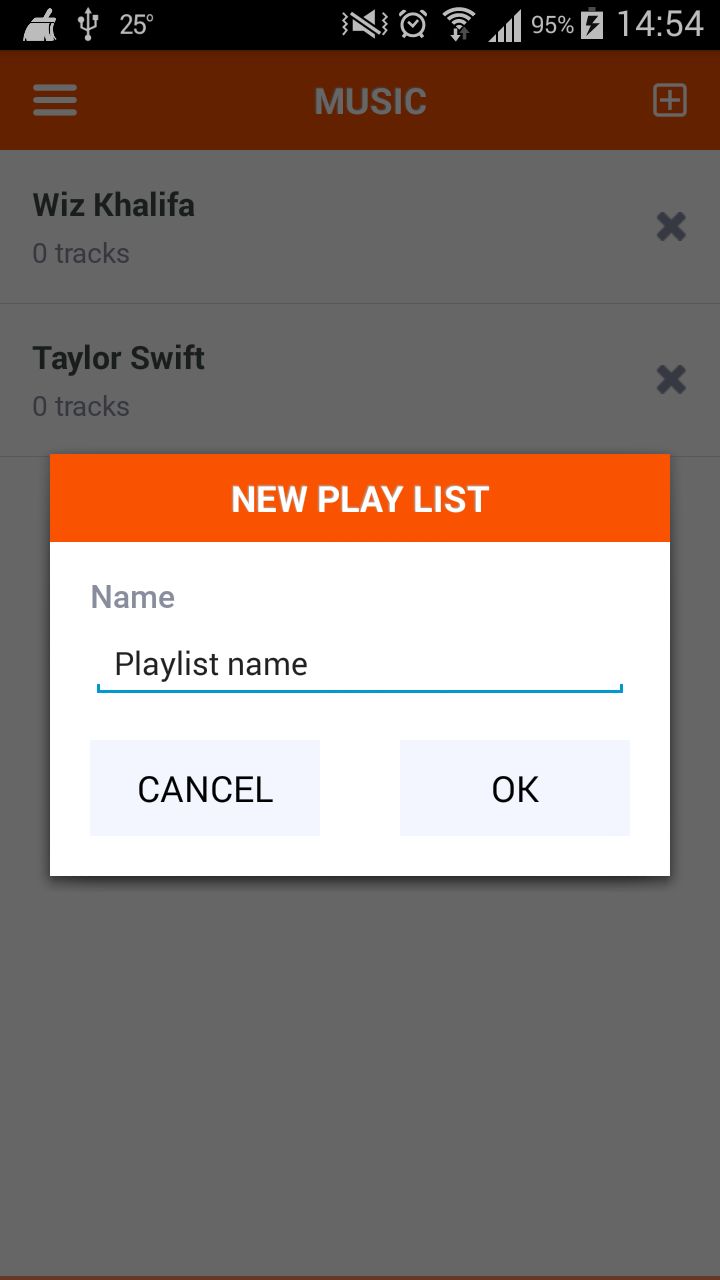The image size is (720, 1280).
Task: Confirm the new playlist with OK
Action: 515,788
